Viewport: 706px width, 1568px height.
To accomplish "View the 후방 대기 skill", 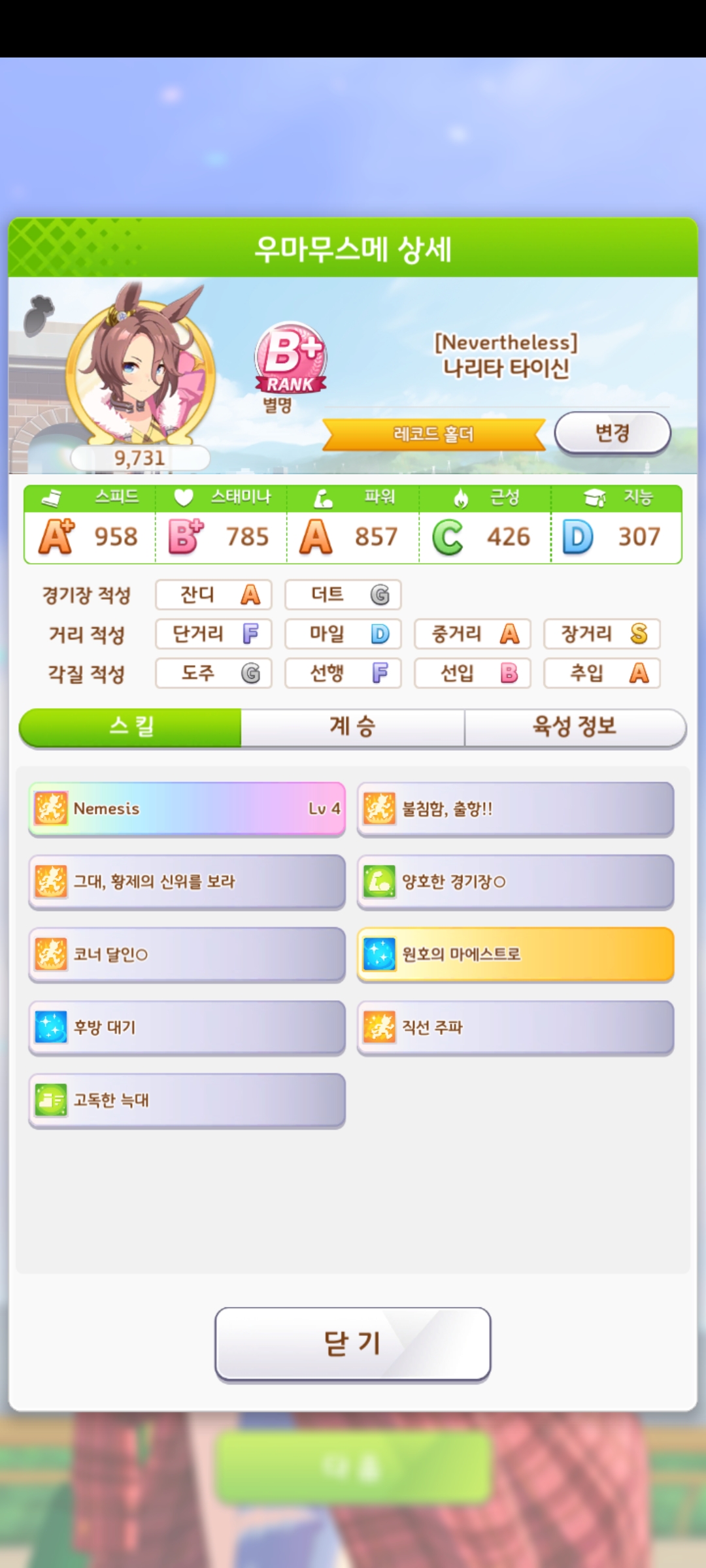I will click(x=187, y=1028).
